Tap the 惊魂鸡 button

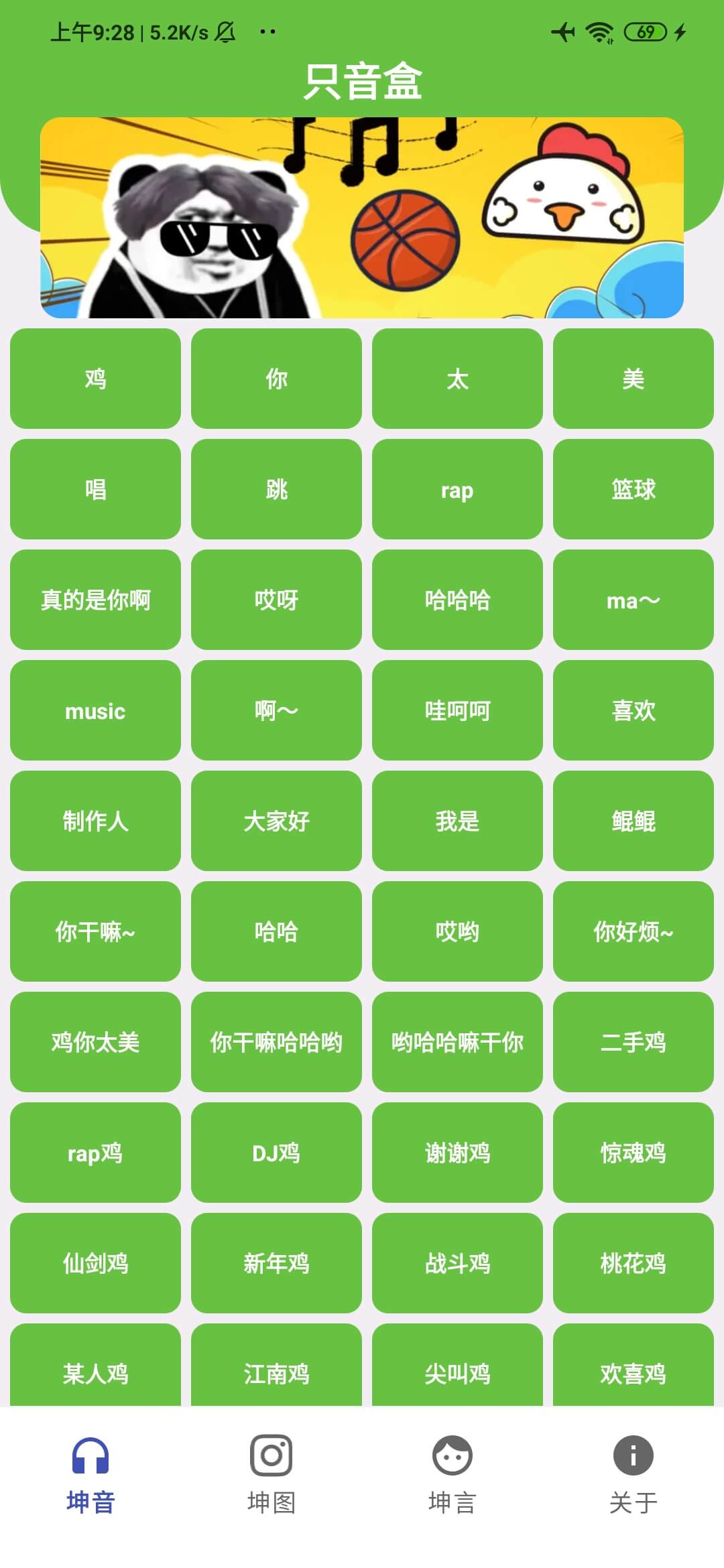click(633, 1153)
